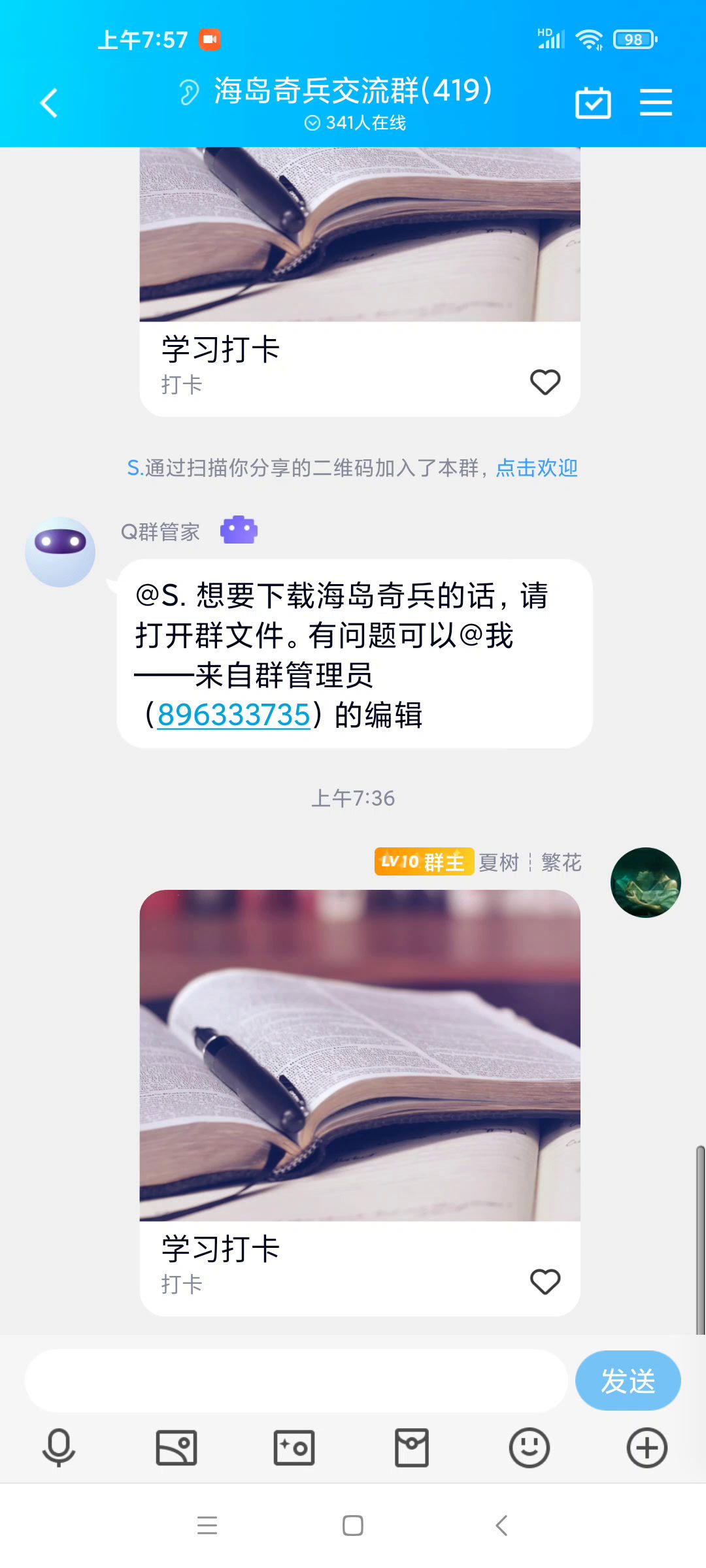This screenshot has width=706, height=1568.
Task: Focus the message input field
Action: click(295, 1380)
